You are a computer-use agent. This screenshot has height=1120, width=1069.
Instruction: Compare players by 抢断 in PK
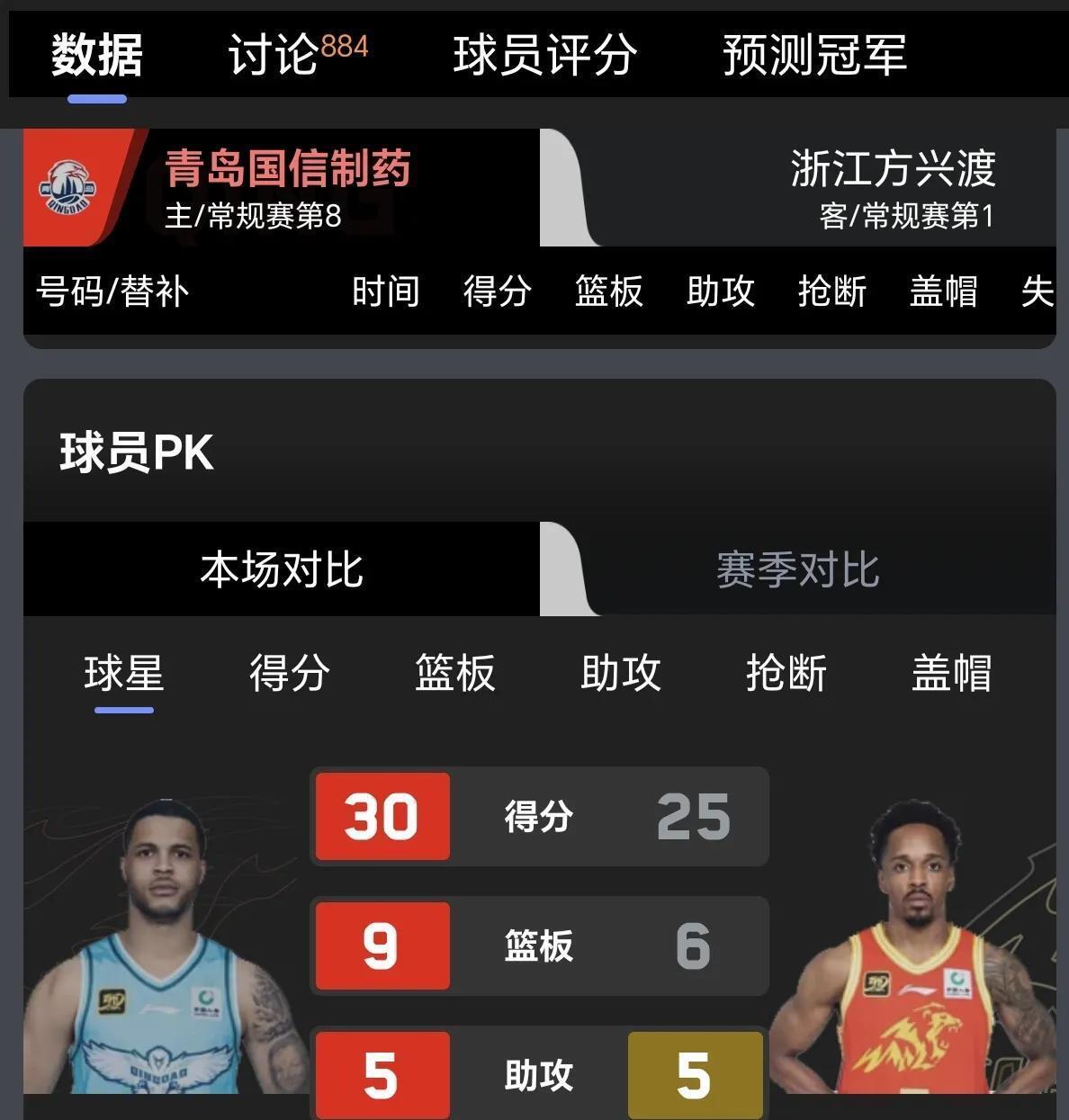coord(786,673)
